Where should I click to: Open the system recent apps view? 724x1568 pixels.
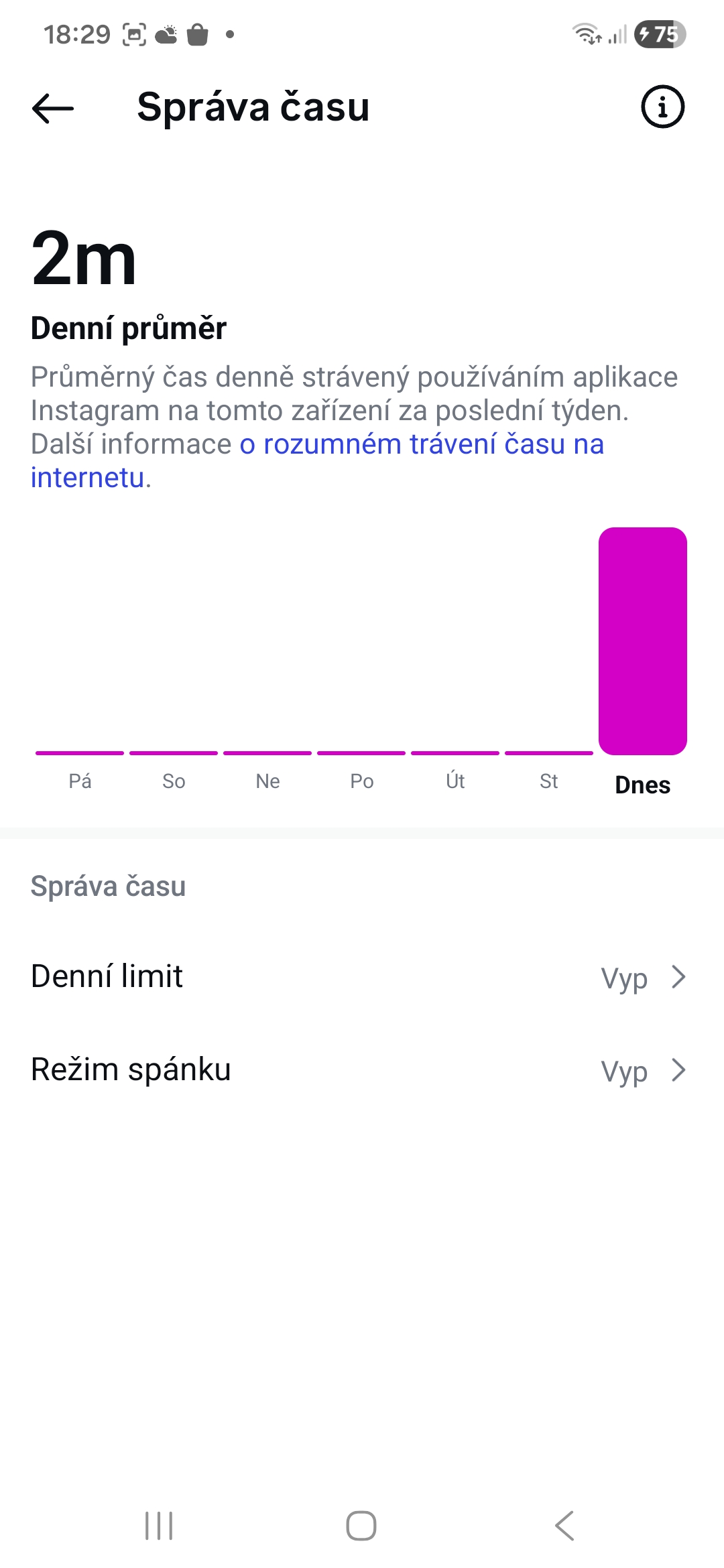159,1526
